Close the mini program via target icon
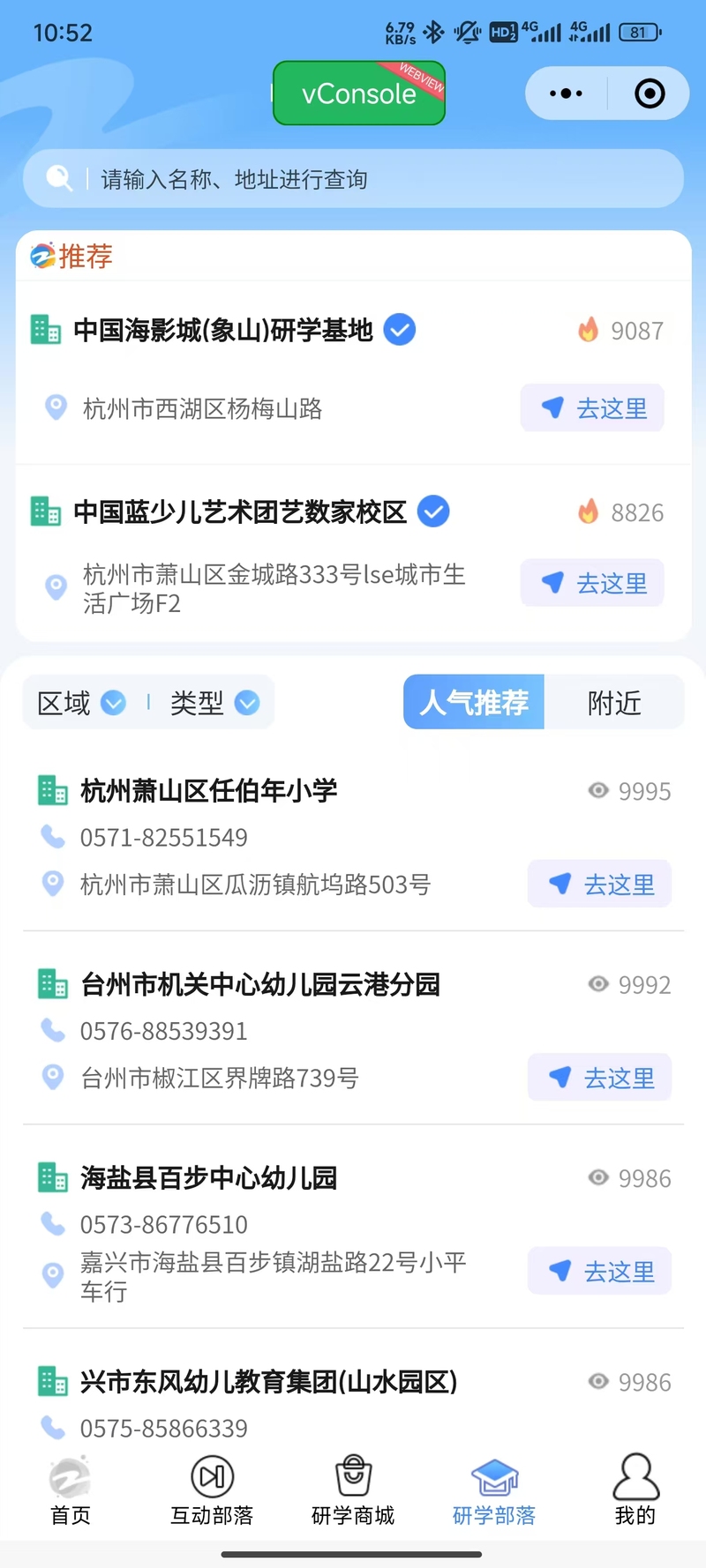 [x=650, y=93]
